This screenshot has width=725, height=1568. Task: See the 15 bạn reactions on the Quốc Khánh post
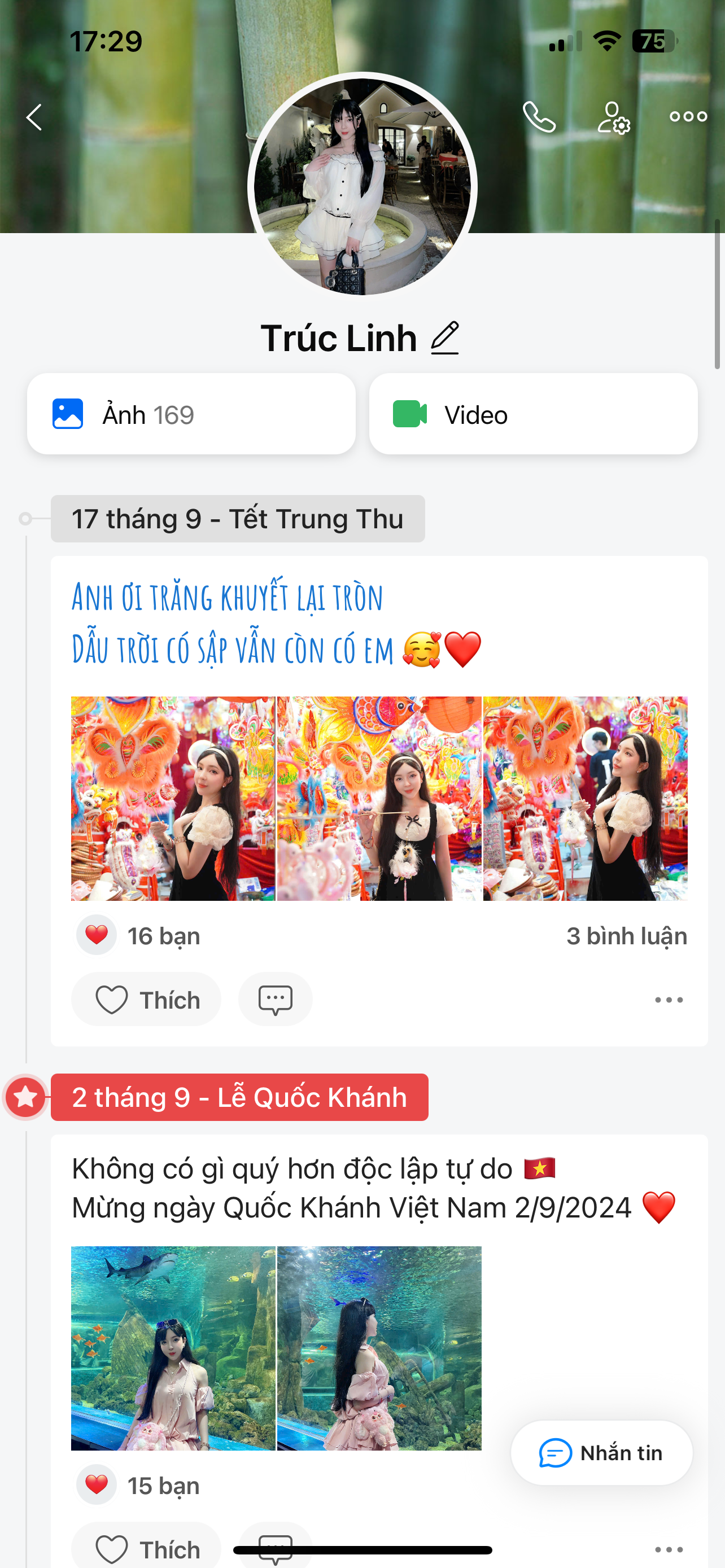click(163, 1486)
